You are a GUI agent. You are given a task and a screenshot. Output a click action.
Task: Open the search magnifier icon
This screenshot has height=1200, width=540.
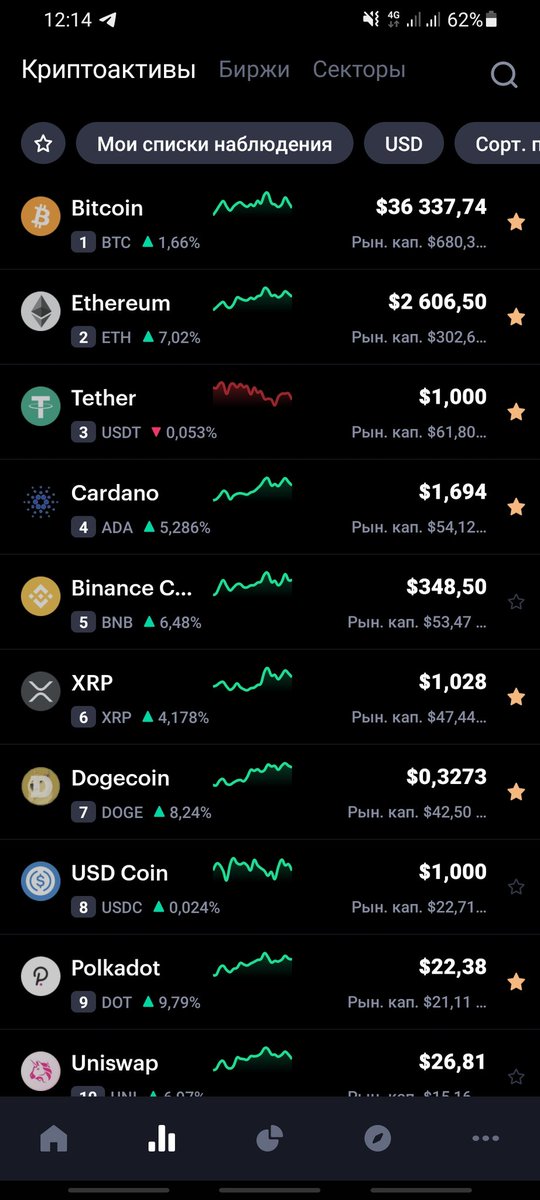pos(504,75)
